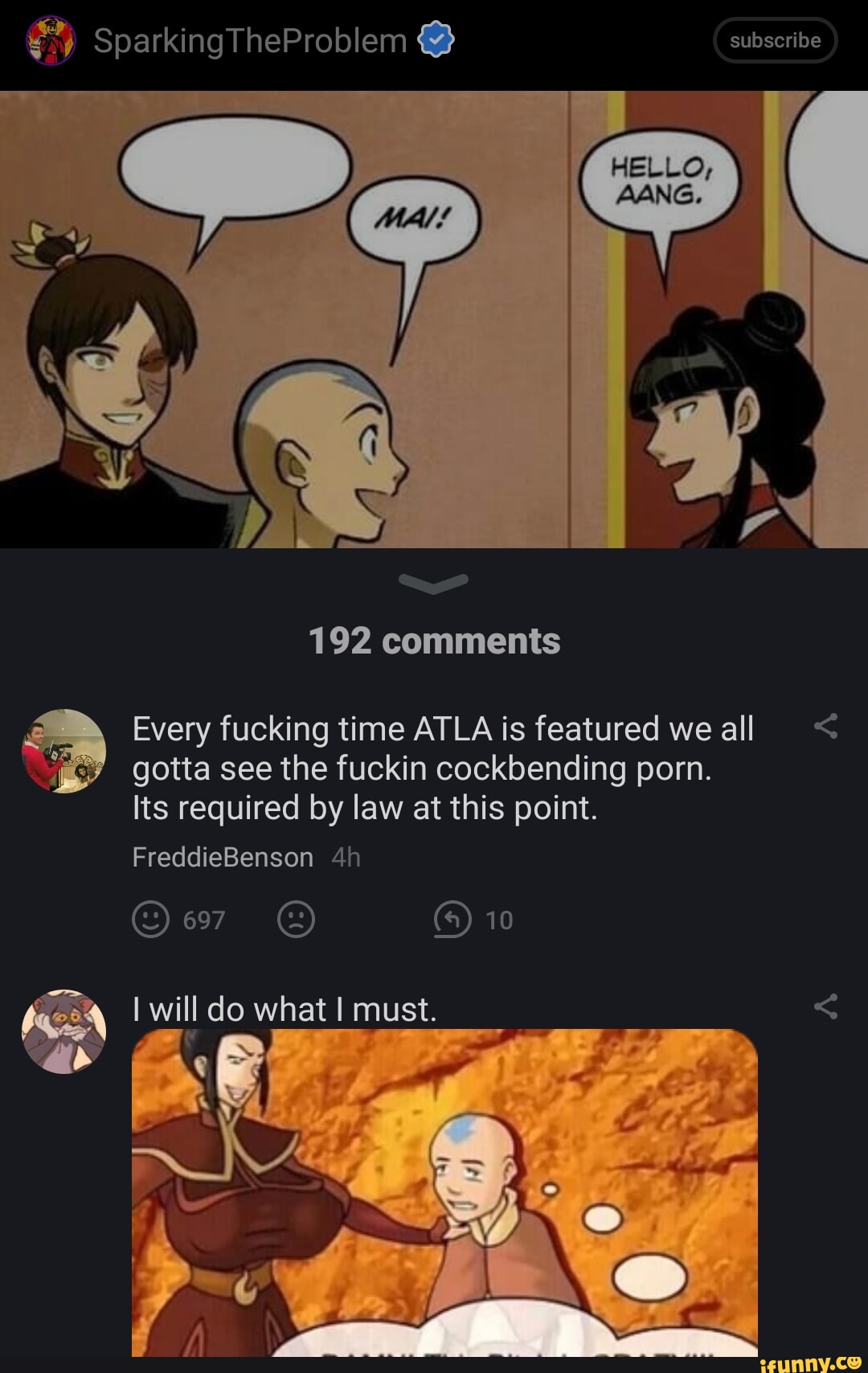Open the cat avatar commenter's profile
This screenshot has height=1373, width=868.
point(63,1031)
